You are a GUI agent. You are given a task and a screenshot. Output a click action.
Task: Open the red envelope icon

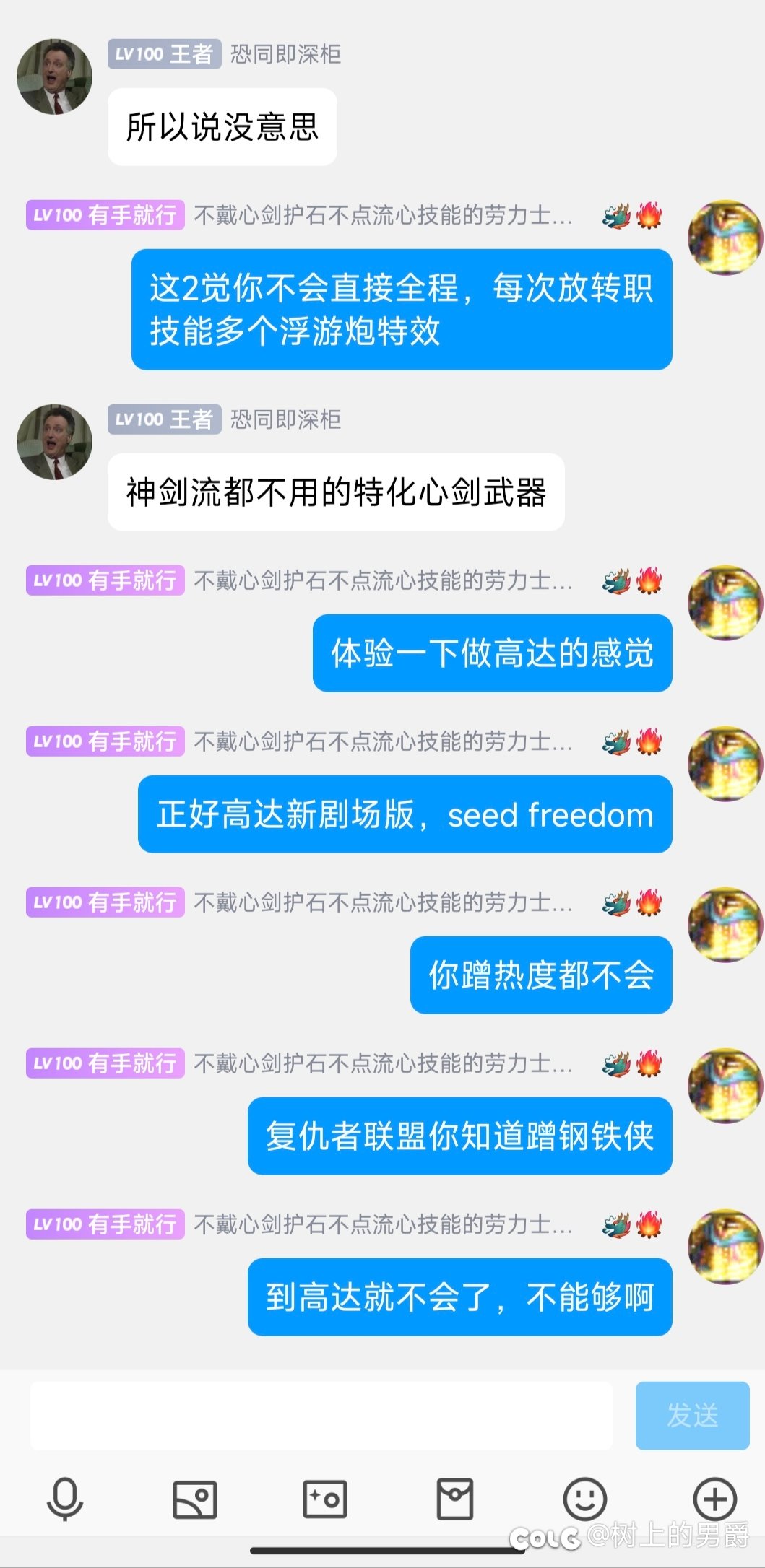click(455, 1499)
